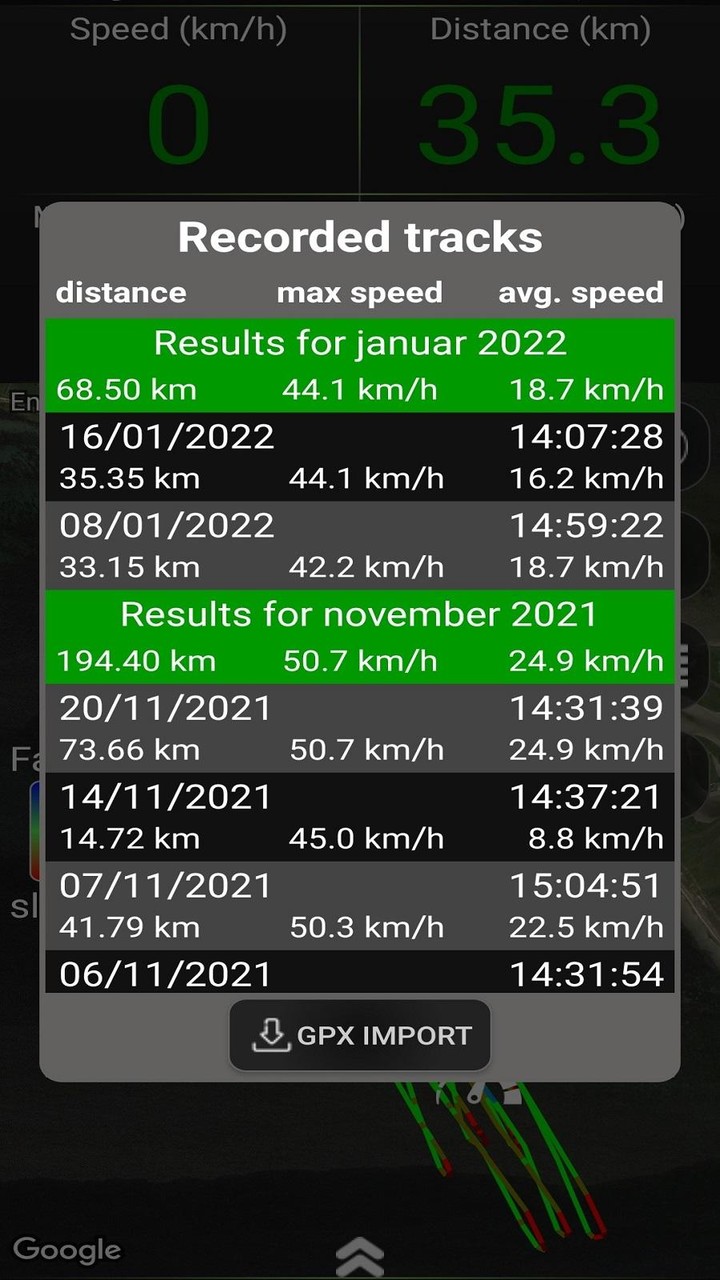Tap the download arrow inside GPX IMPORT

click(270, 1034)
